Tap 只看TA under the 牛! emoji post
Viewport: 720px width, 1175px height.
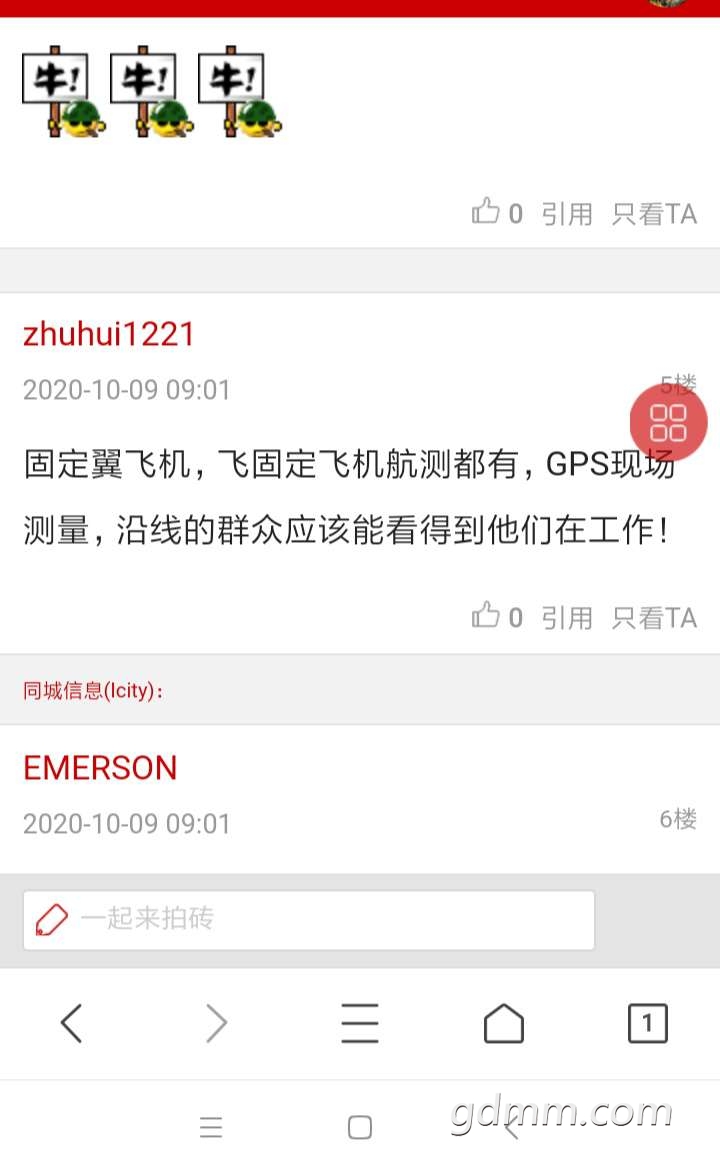654,214
